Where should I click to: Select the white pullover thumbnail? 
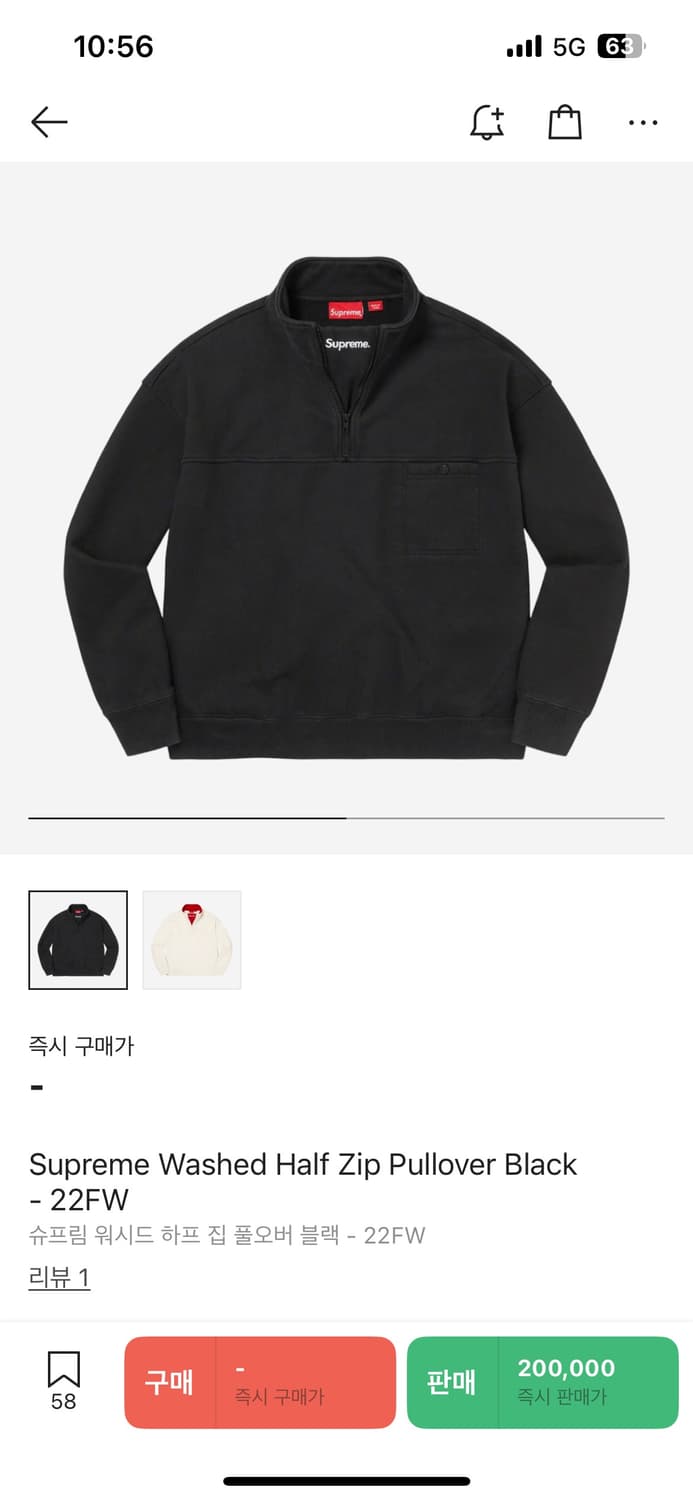[x=192, y=940]
